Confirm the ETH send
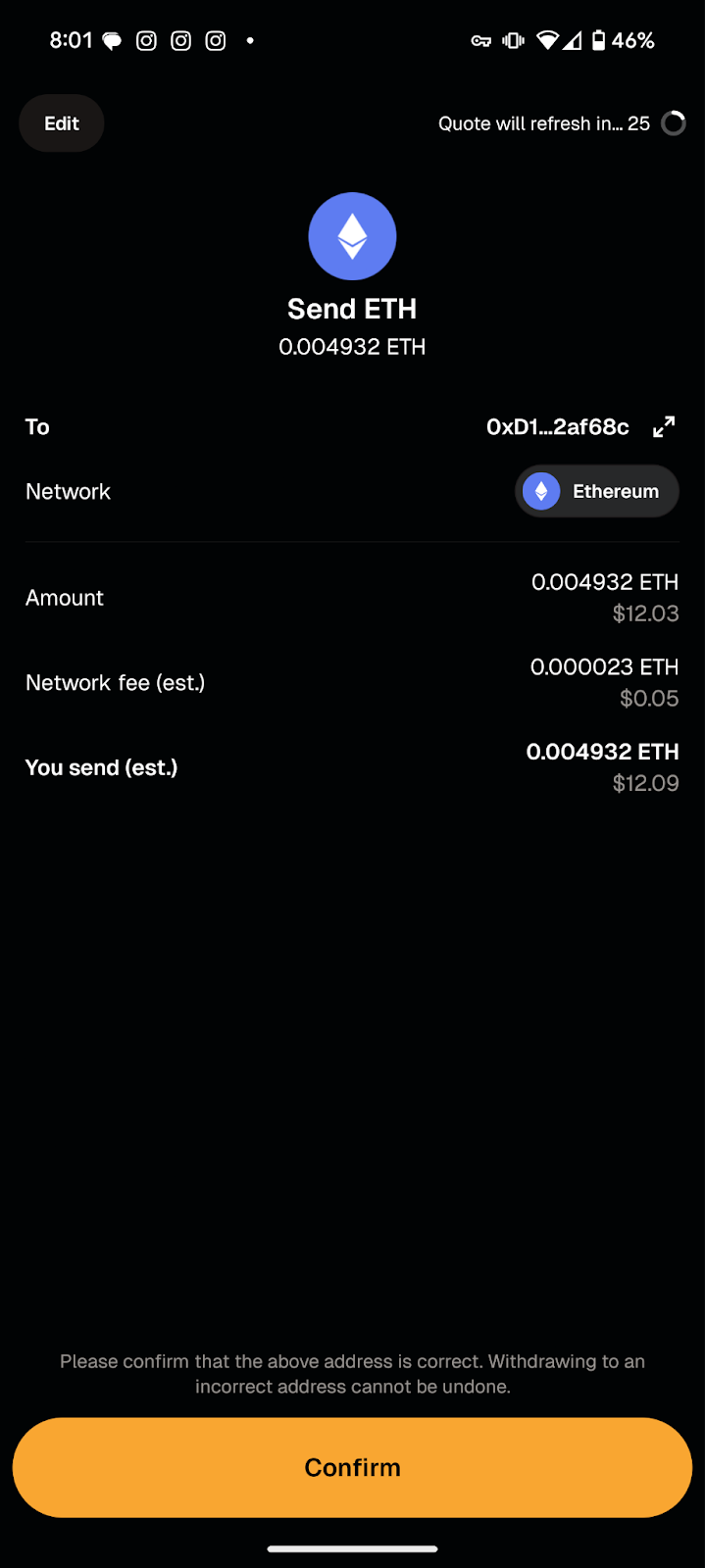Screen dimensions: 705x1568 tap(352, 1467)
